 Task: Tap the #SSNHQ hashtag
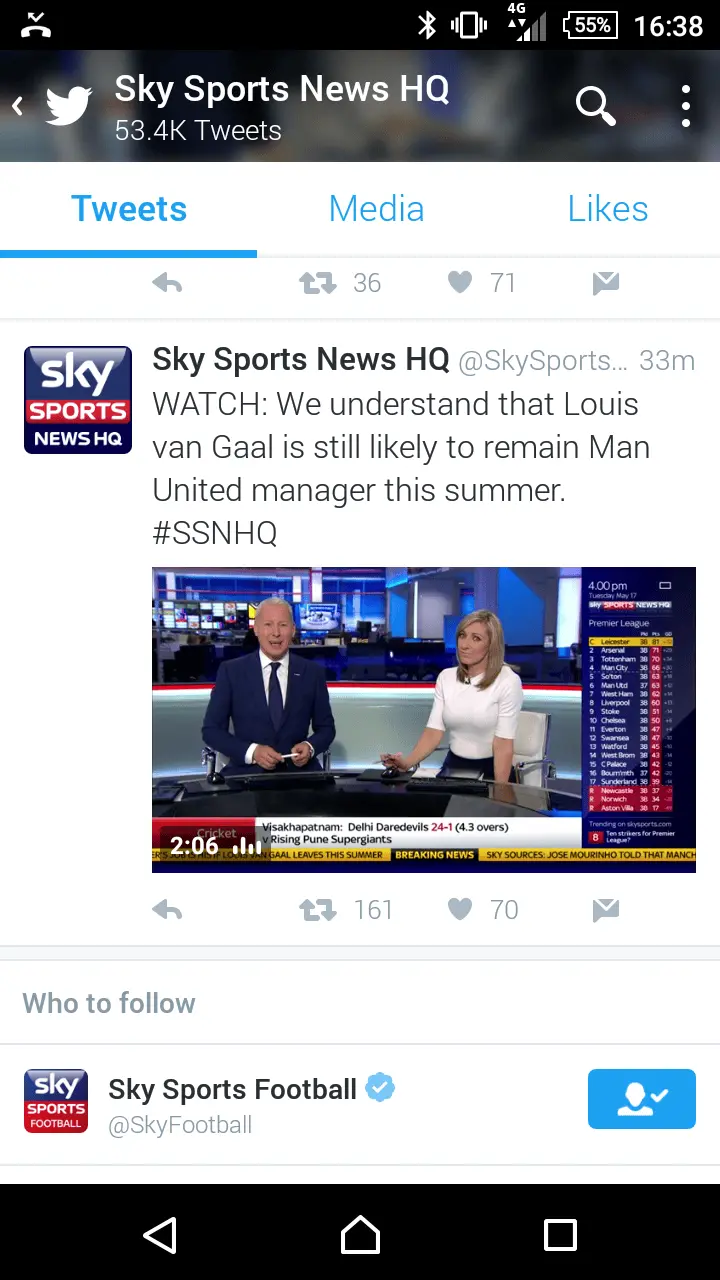214,533
